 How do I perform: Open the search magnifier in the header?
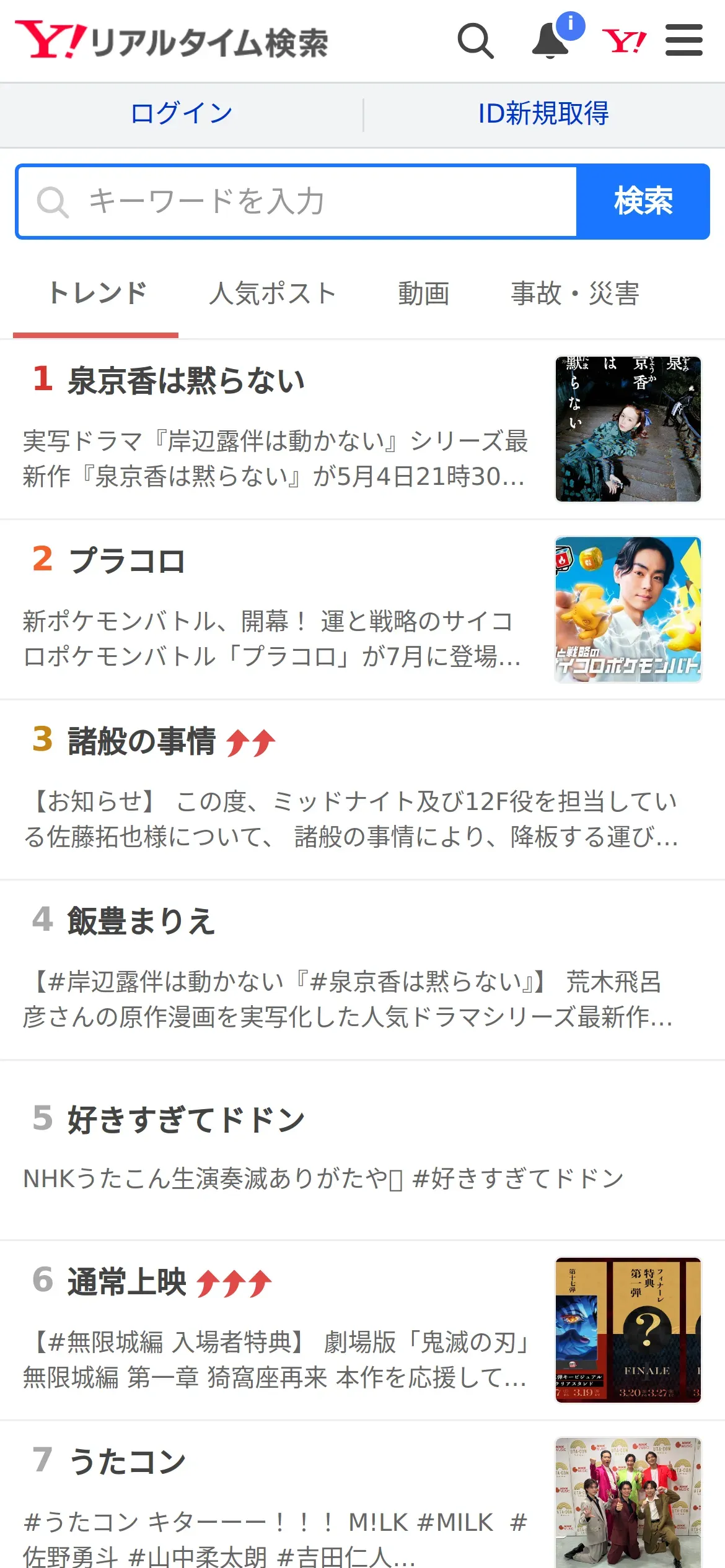475,41
